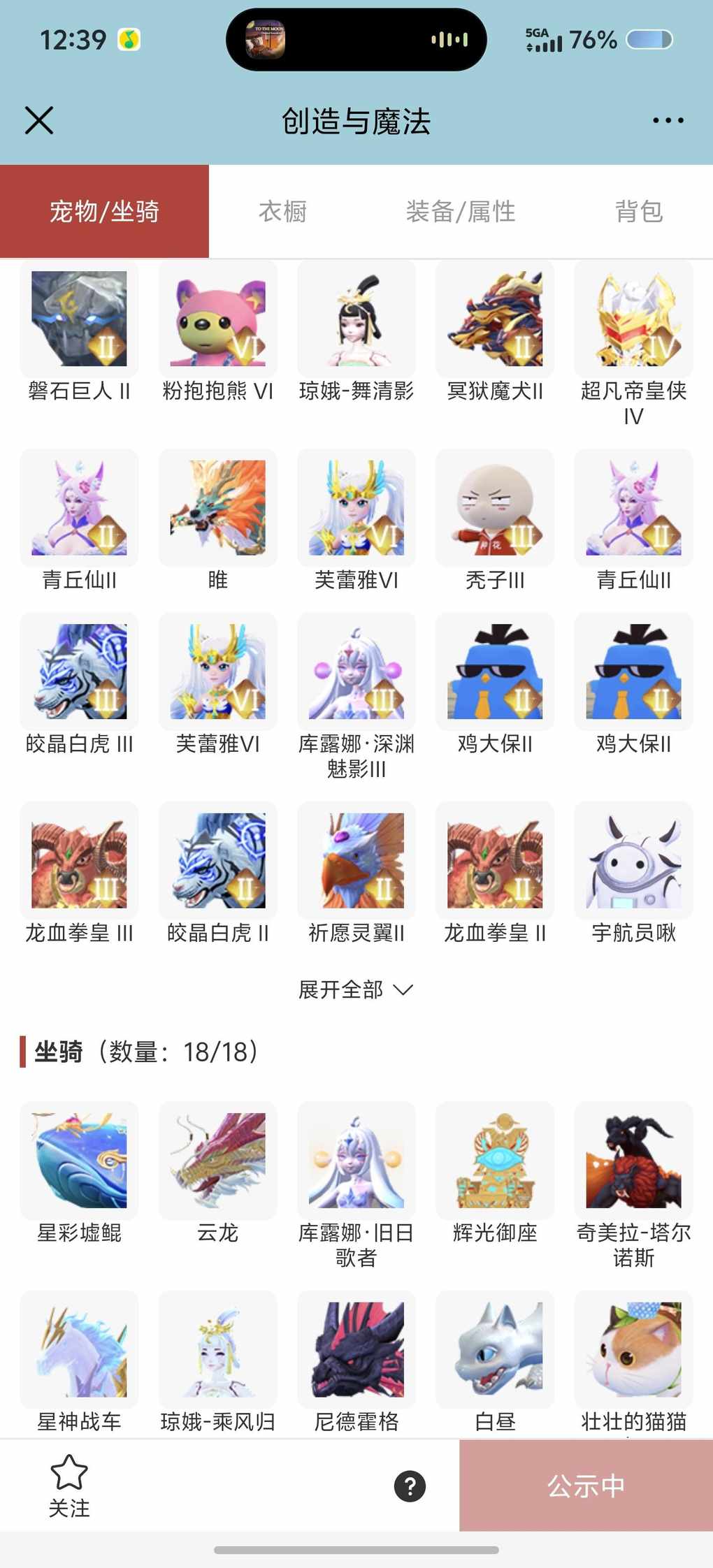Close the 创造与魔法 page
The image size is (713, 1568).
39,120
